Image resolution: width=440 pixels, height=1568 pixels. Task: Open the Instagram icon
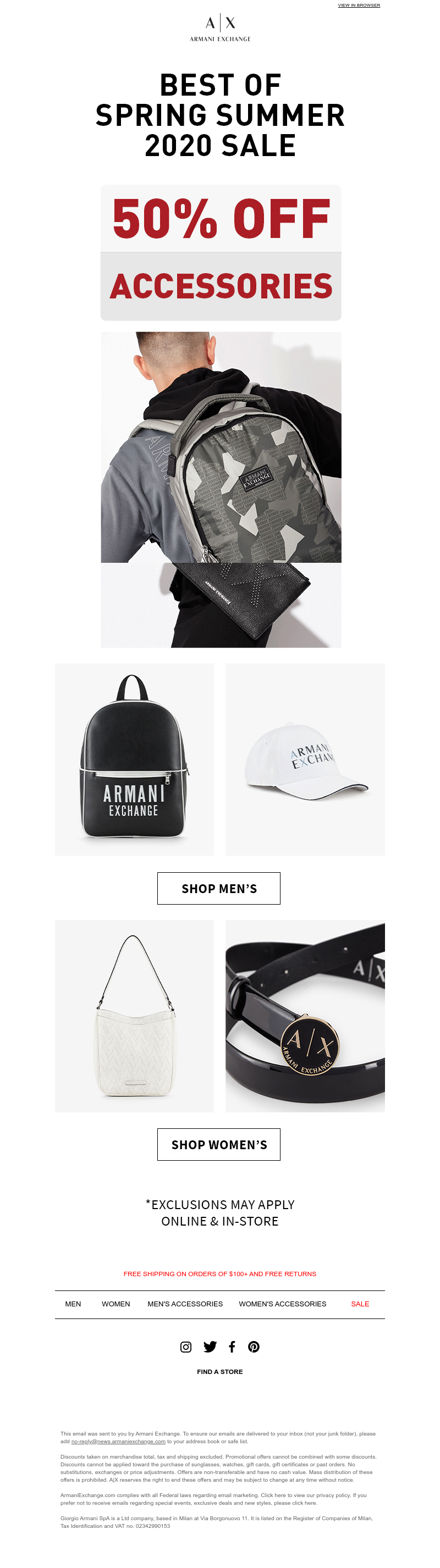pyautogui.click(x=186, y=1347)
